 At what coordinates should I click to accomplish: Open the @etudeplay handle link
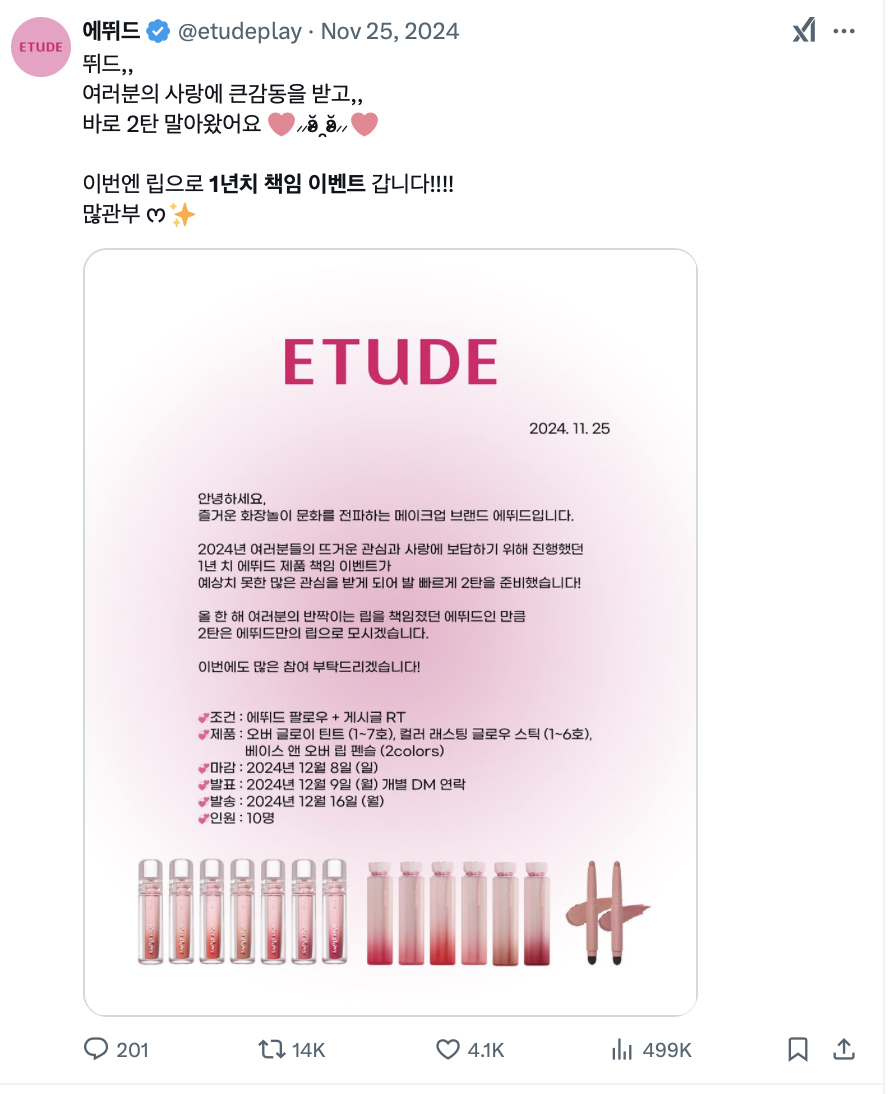[x=239, y=31]
